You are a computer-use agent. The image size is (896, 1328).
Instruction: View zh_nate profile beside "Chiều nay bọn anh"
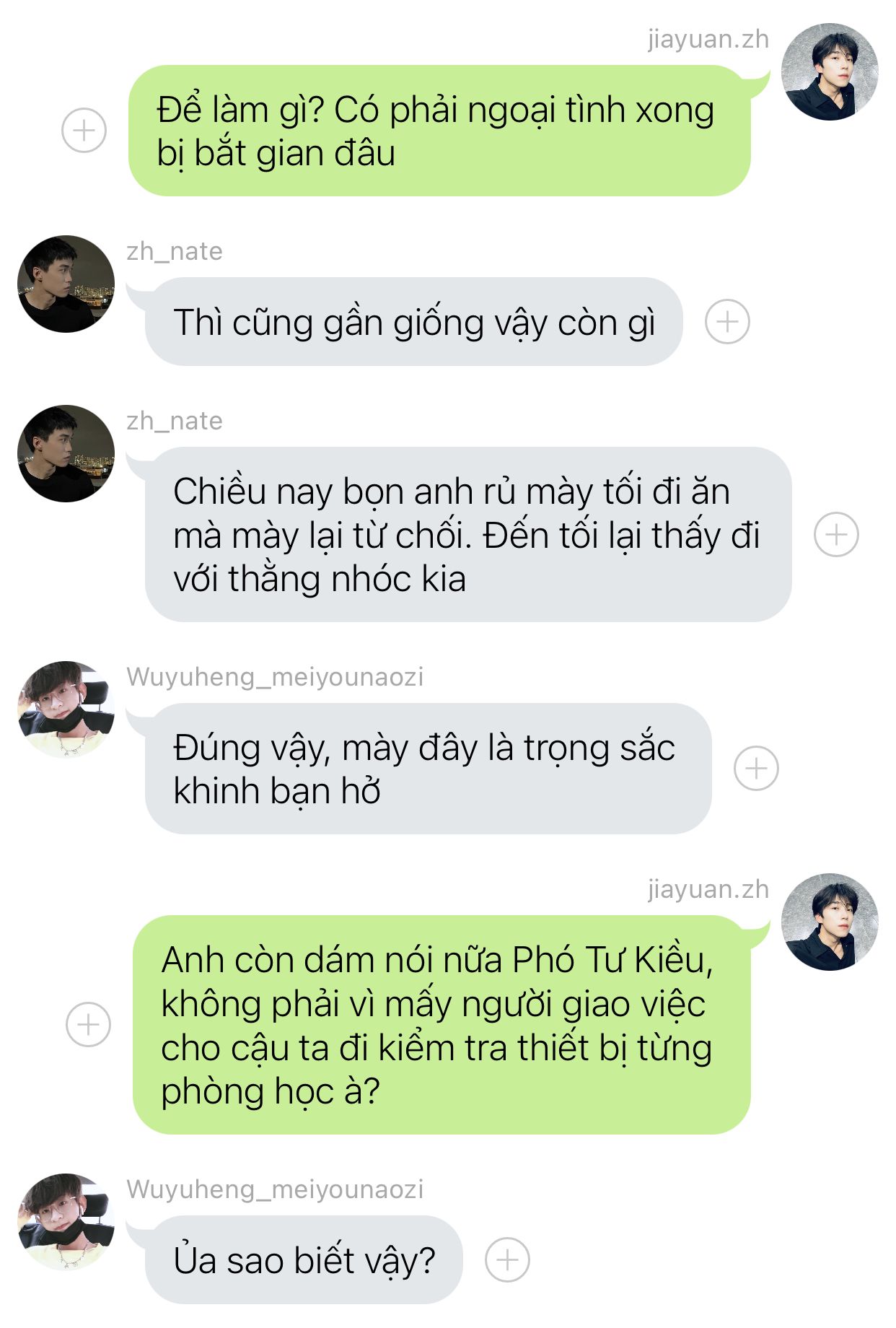[x=66, y=453]
